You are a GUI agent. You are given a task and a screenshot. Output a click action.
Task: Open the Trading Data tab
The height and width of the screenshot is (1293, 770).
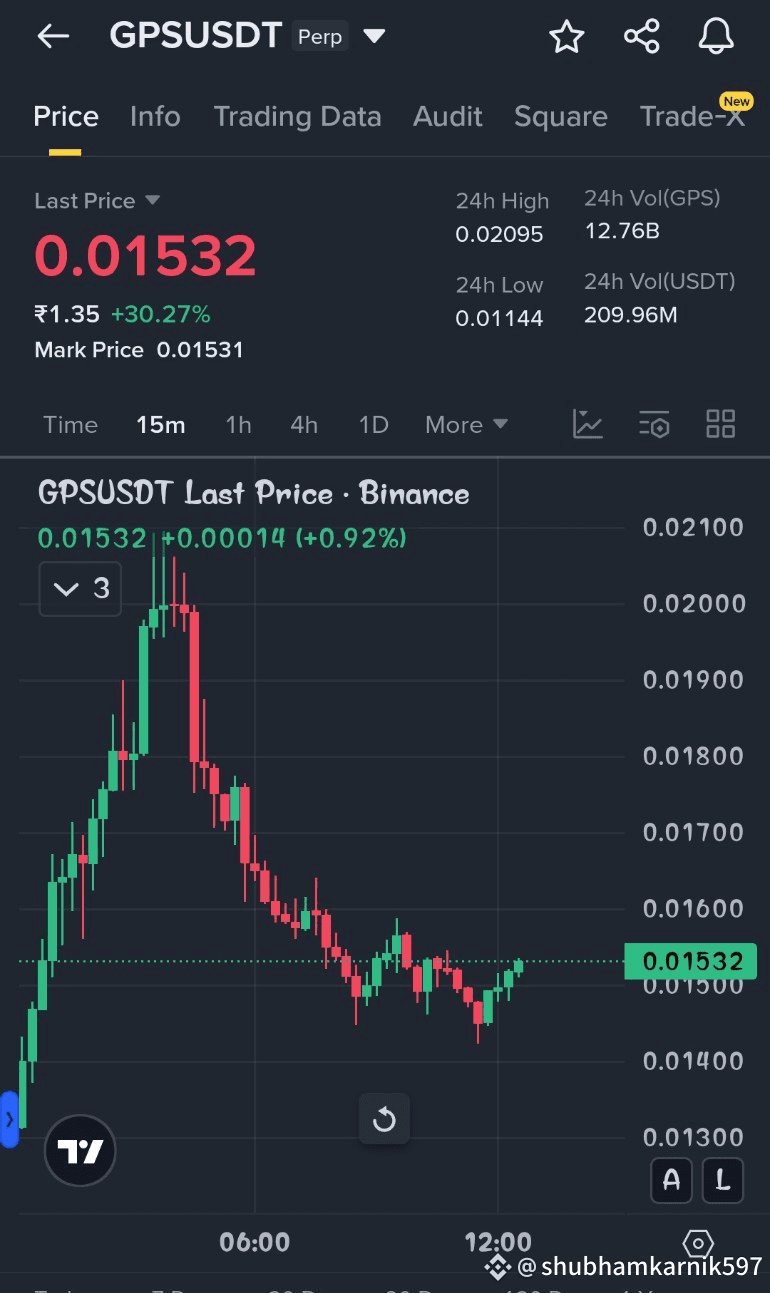[297, 116]
